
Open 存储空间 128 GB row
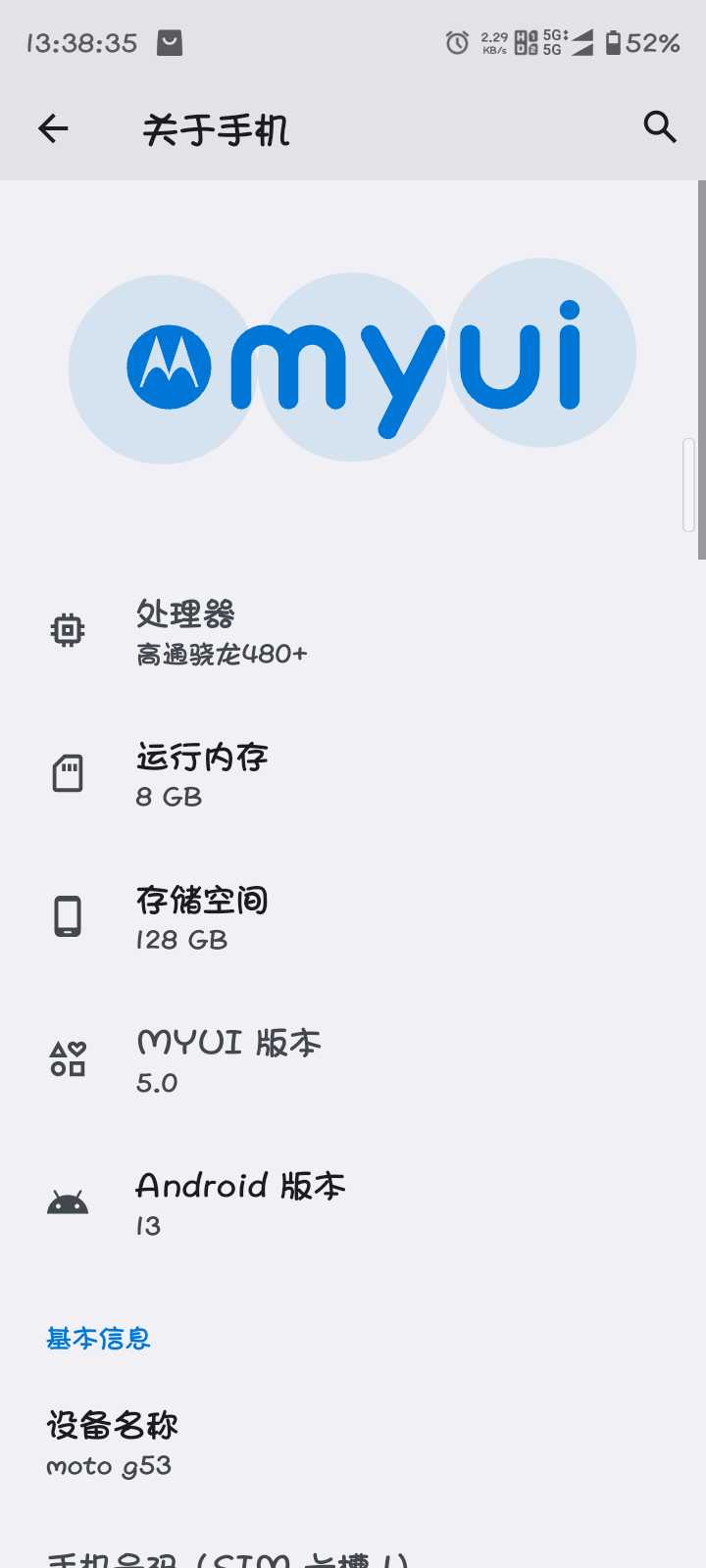point(353,916)
